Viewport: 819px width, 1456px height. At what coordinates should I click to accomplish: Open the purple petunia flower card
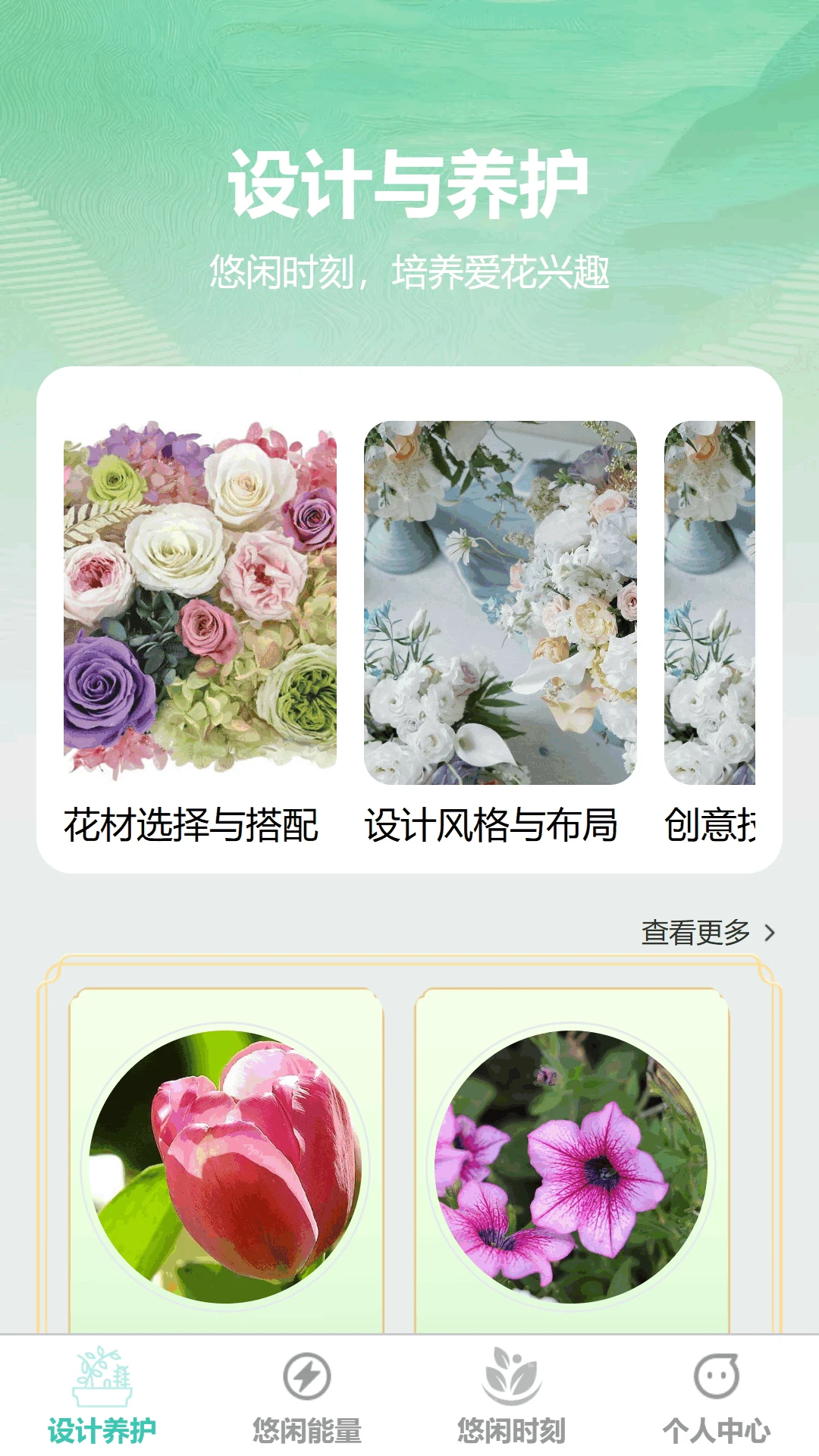pos(572,1166)
